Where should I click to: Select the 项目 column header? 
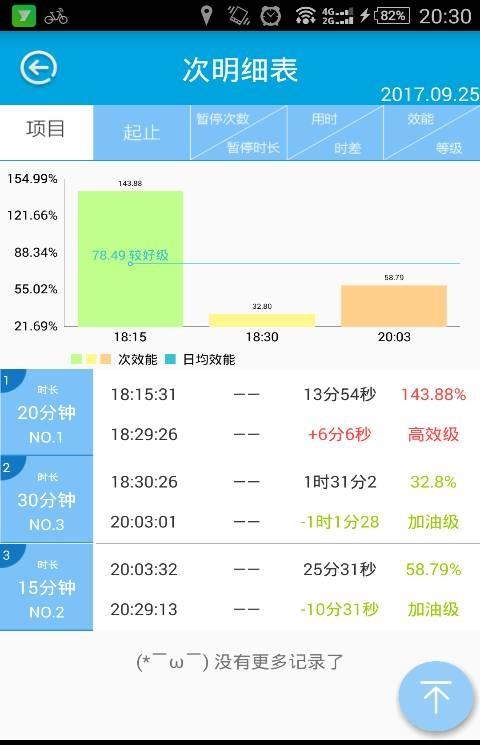(46, 131)
